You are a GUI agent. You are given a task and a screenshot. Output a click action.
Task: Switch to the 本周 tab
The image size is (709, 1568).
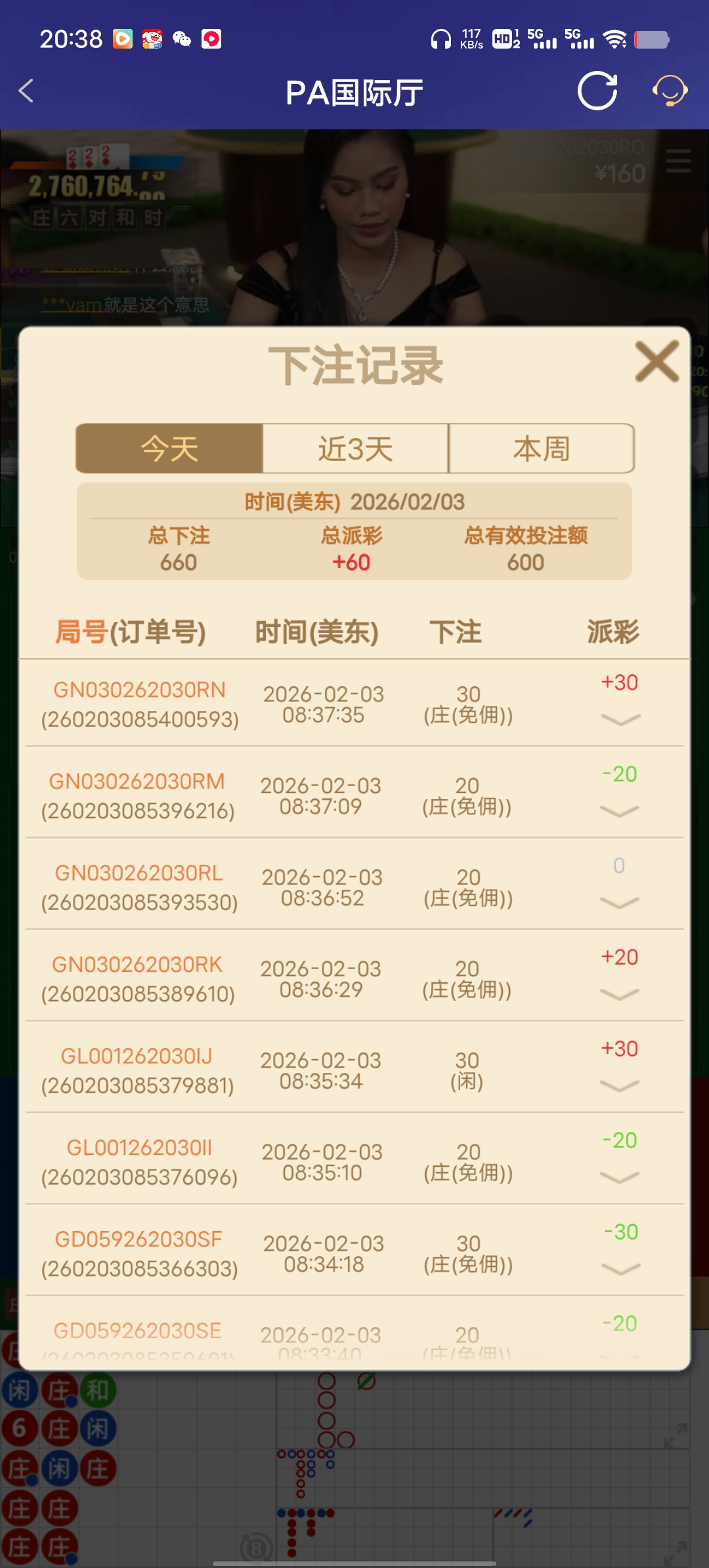click(x=542, y=448)
